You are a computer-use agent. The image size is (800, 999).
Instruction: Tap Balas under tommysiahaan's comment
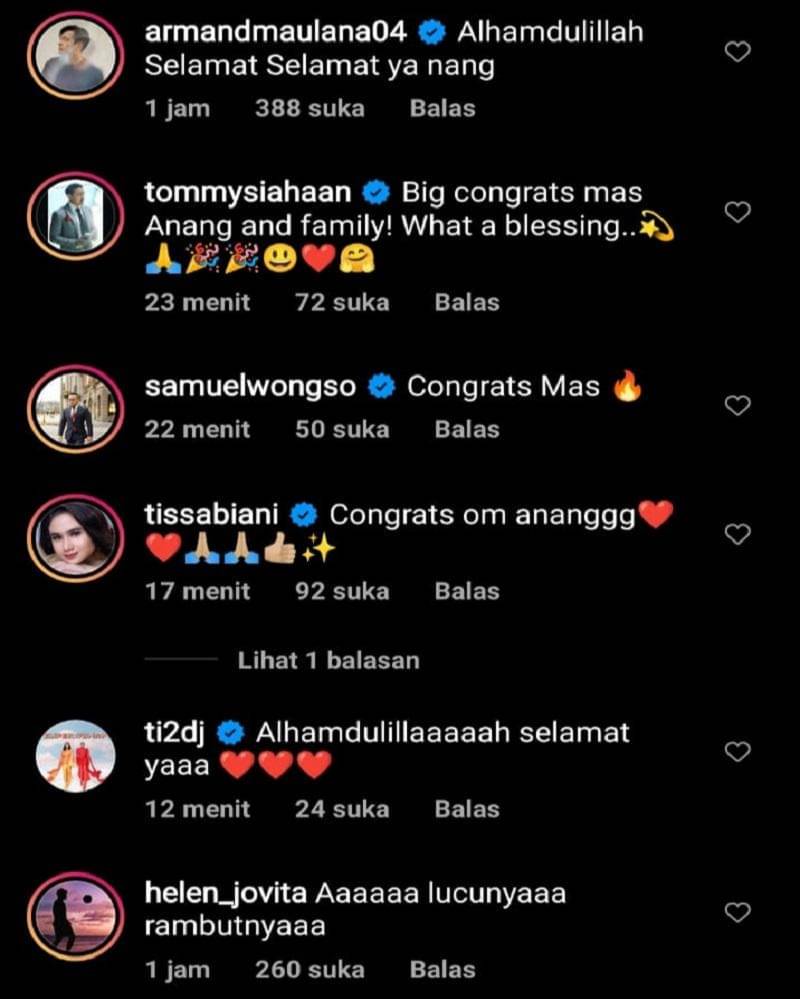click(466, 301)
